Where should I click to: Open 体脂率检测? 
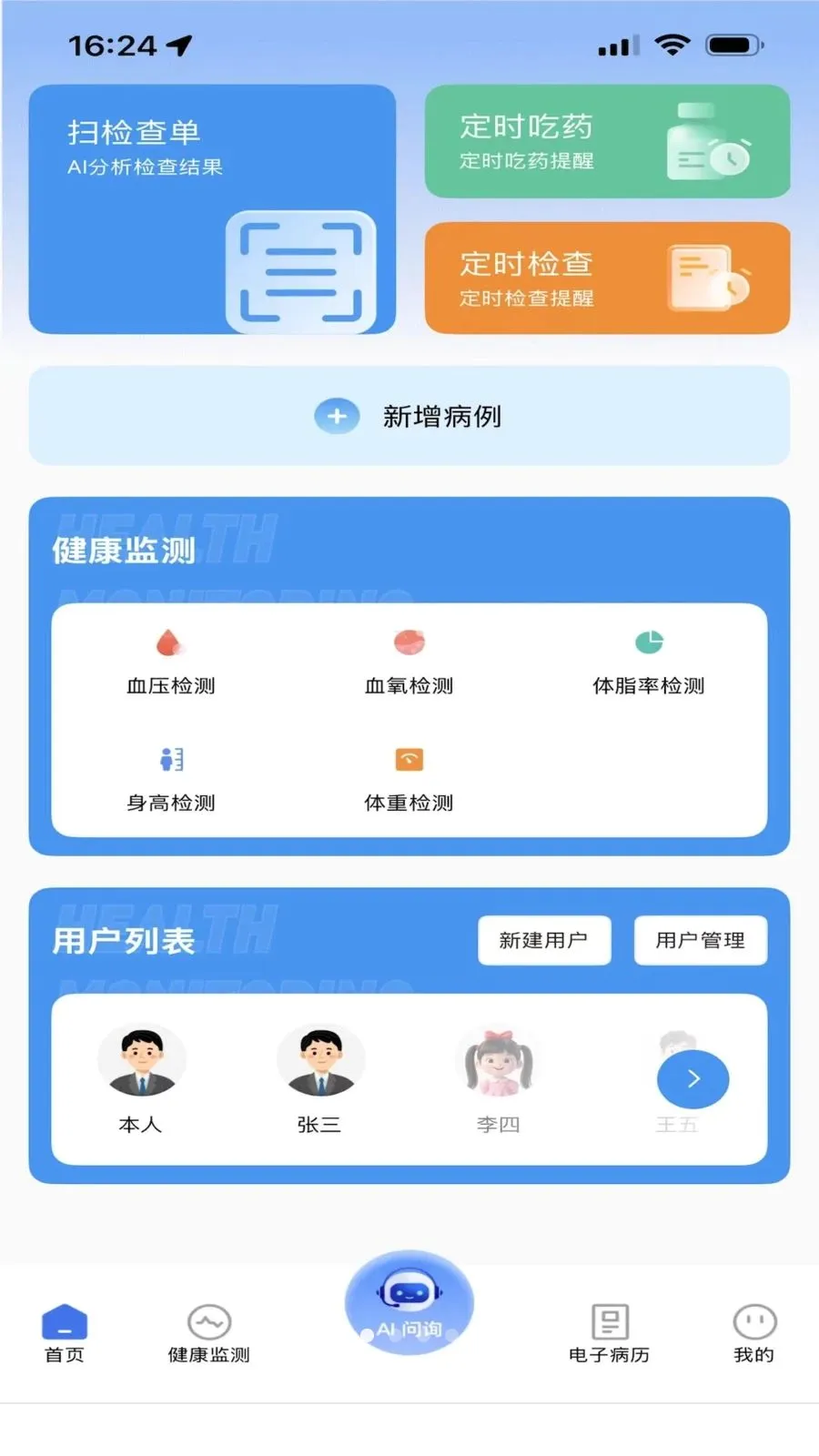(648, 662)
